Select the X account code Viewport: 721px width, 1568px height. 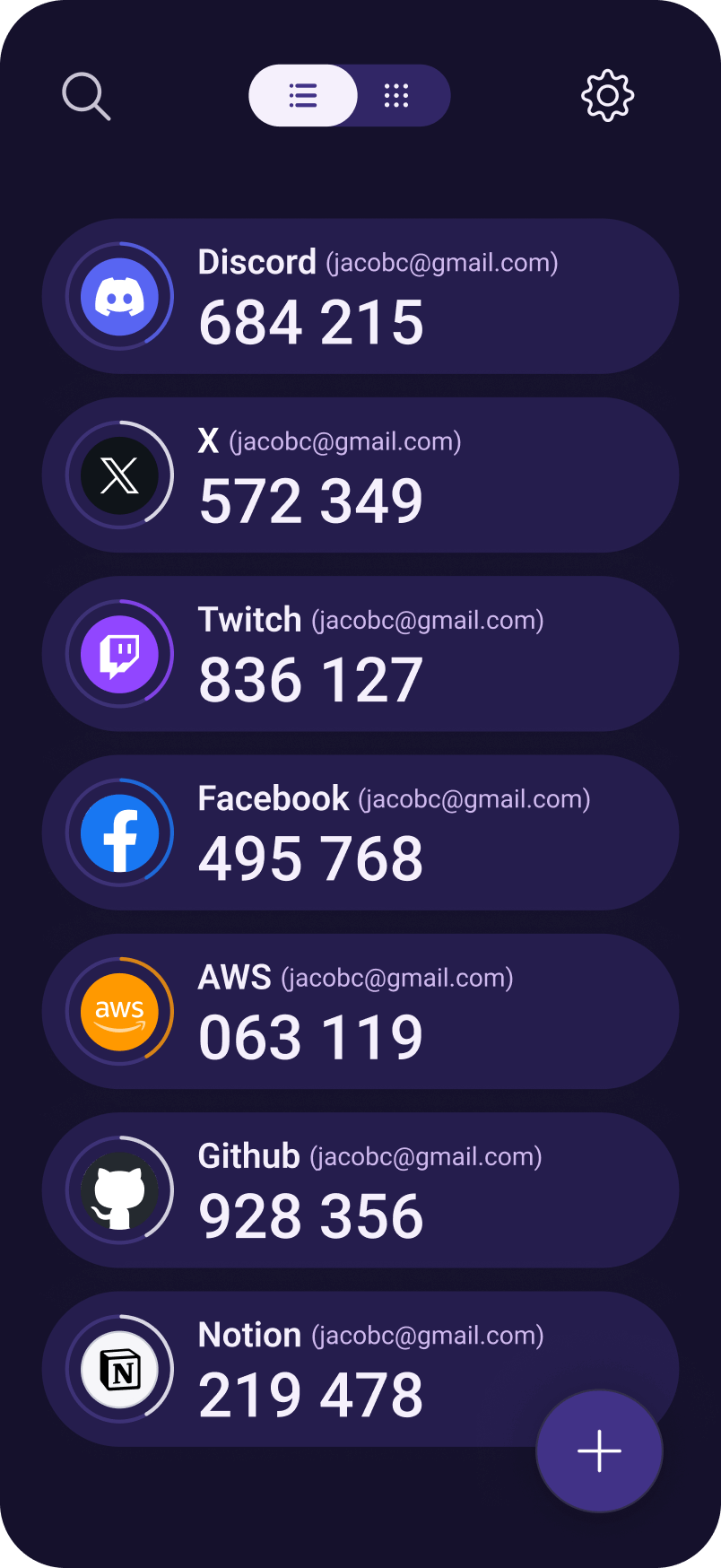[360, 475]
